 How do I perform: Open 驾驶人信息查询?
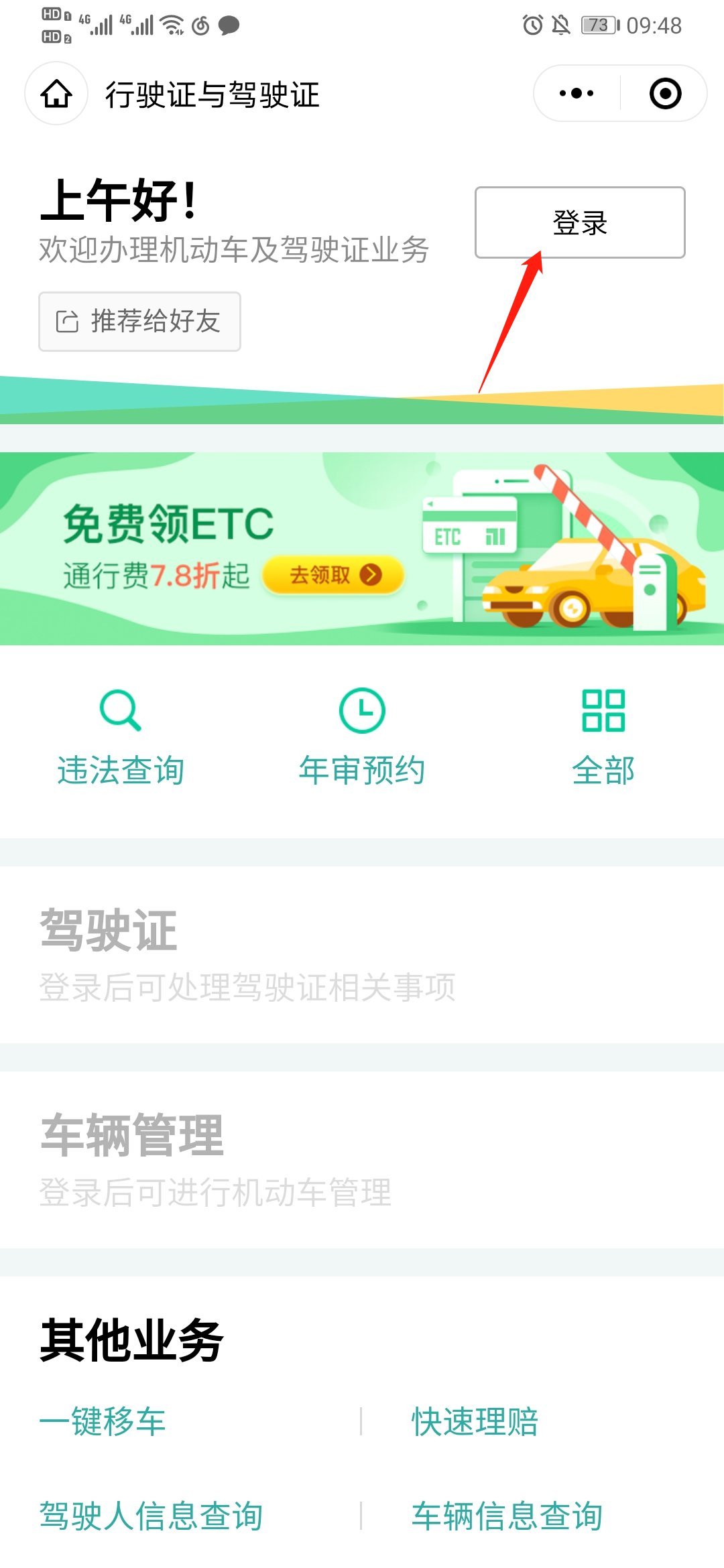click(151, 1516)
